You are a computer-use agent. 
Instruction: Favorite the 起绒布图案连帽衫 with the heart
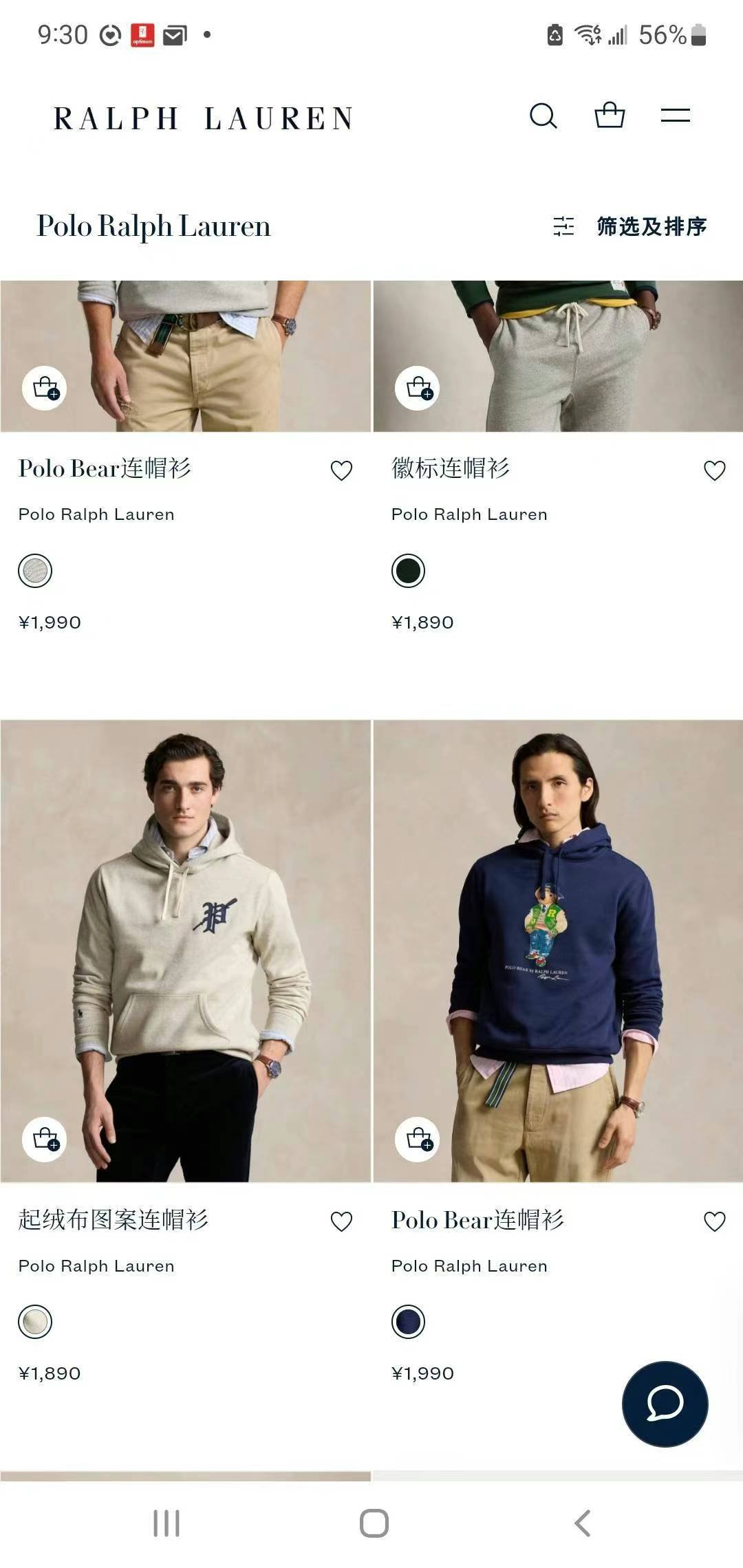tap(341, 1221)
